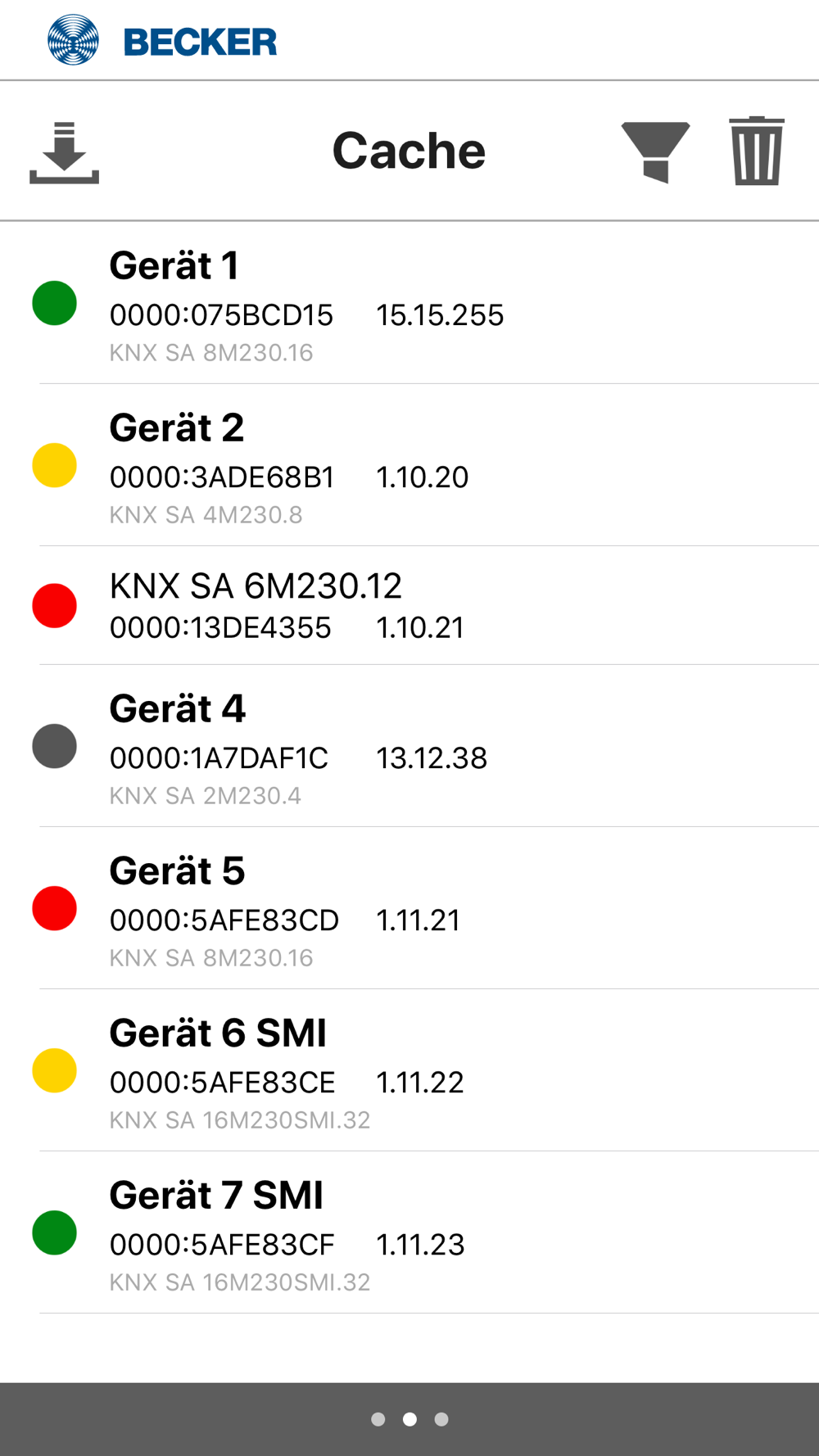Viewport: 819px width, 1456px height.
Task: Open the Gerät 6 SMI device
Action: [409, 1070]
